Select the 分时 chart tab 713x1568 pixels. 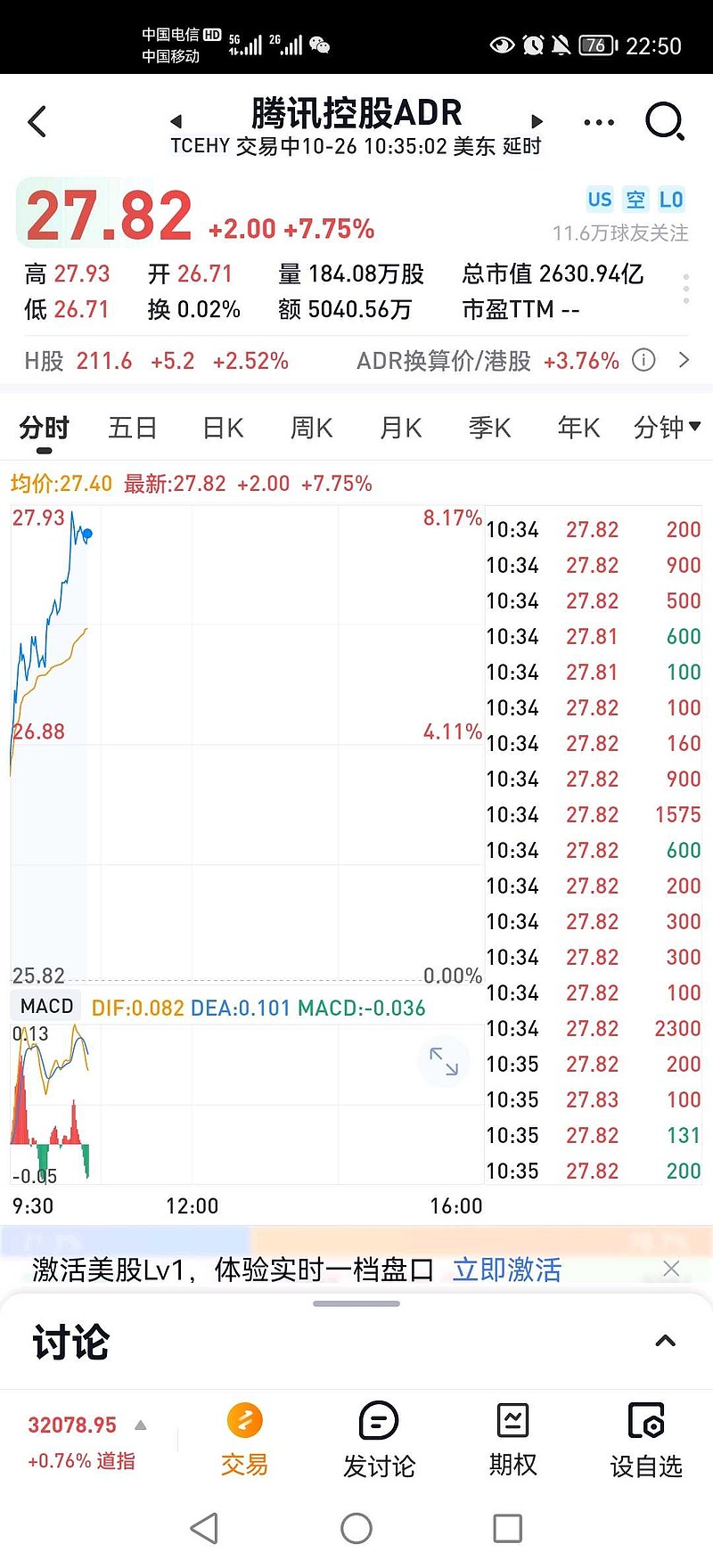click(45, 429)
